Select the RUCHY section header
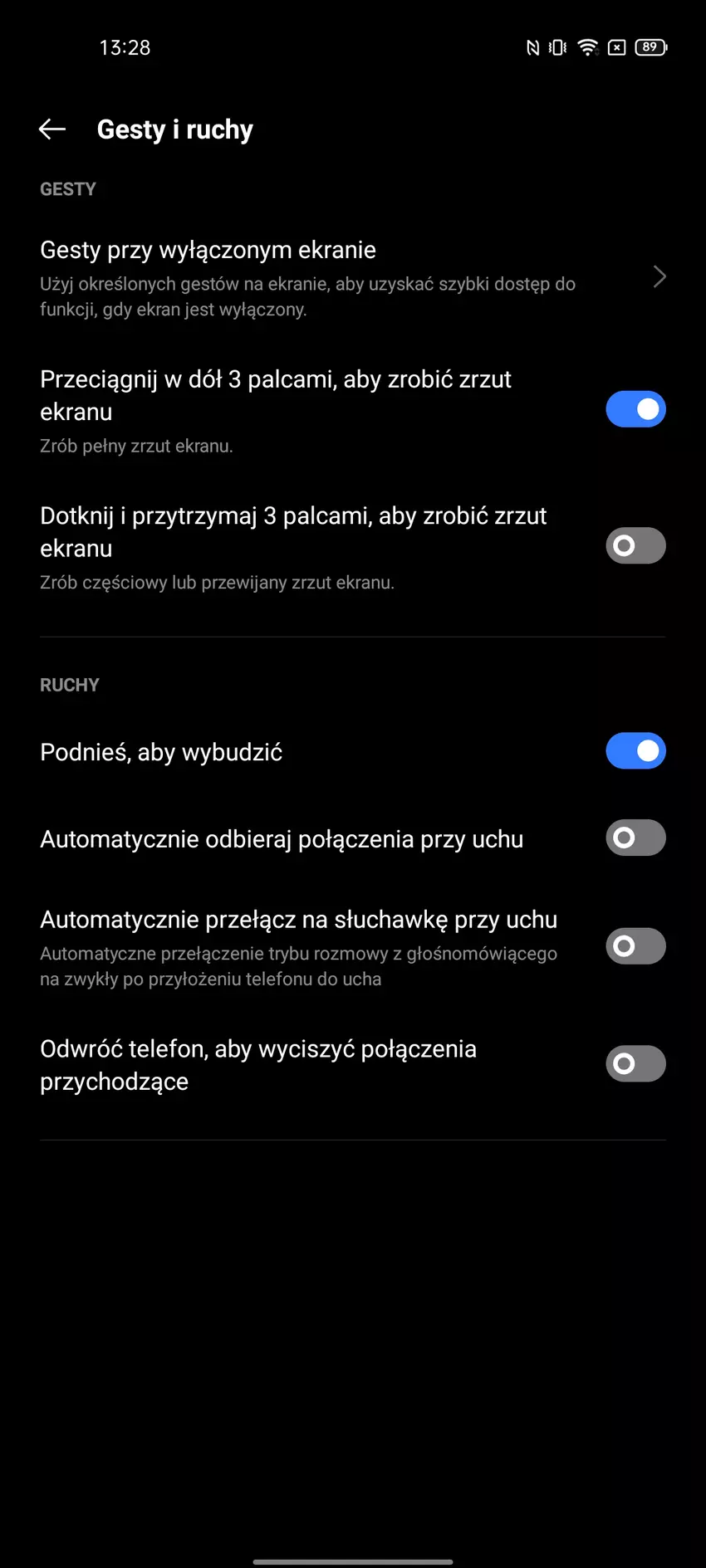Viewport: 706px width, 1568px height. click(x=69, y=684)
